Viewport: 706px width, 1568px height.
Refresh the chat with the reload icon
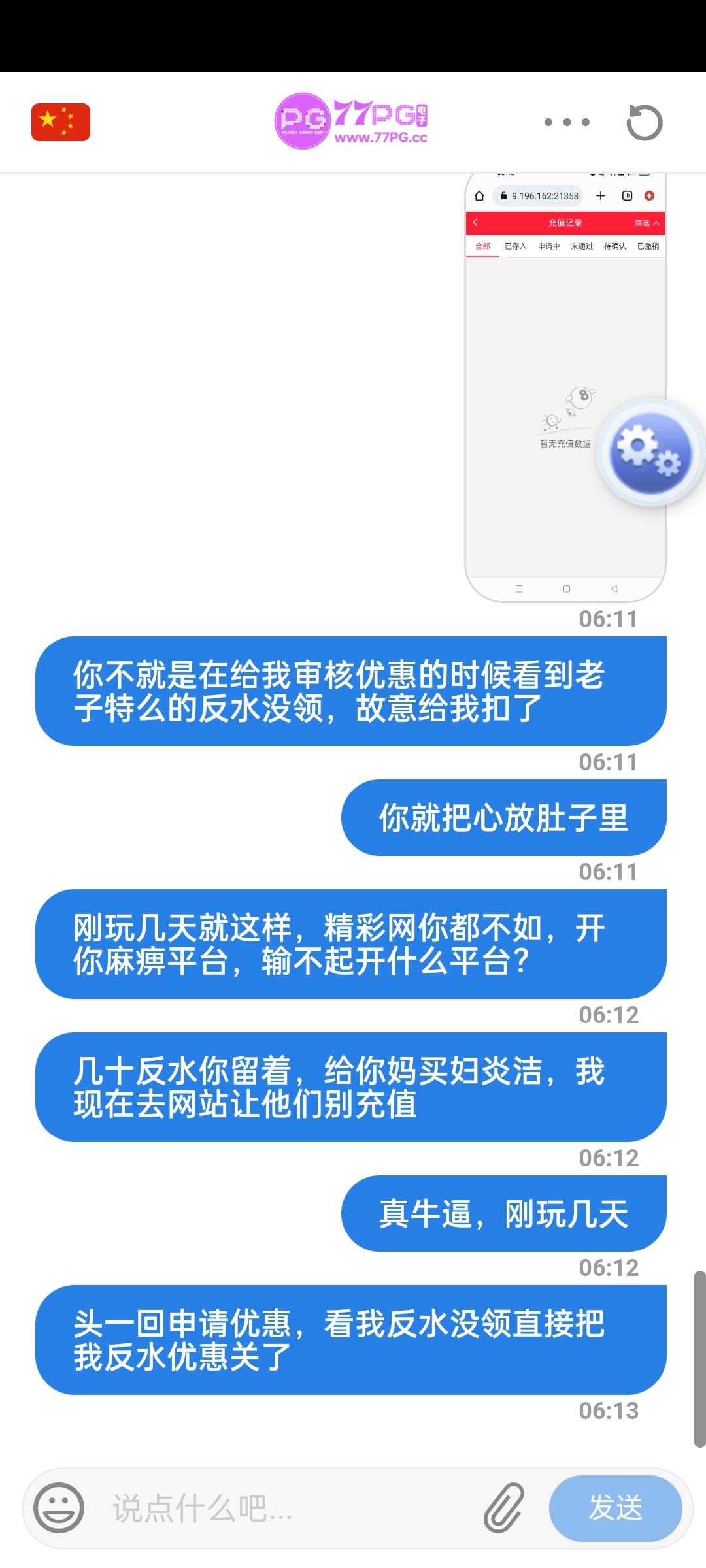[644, 122]
